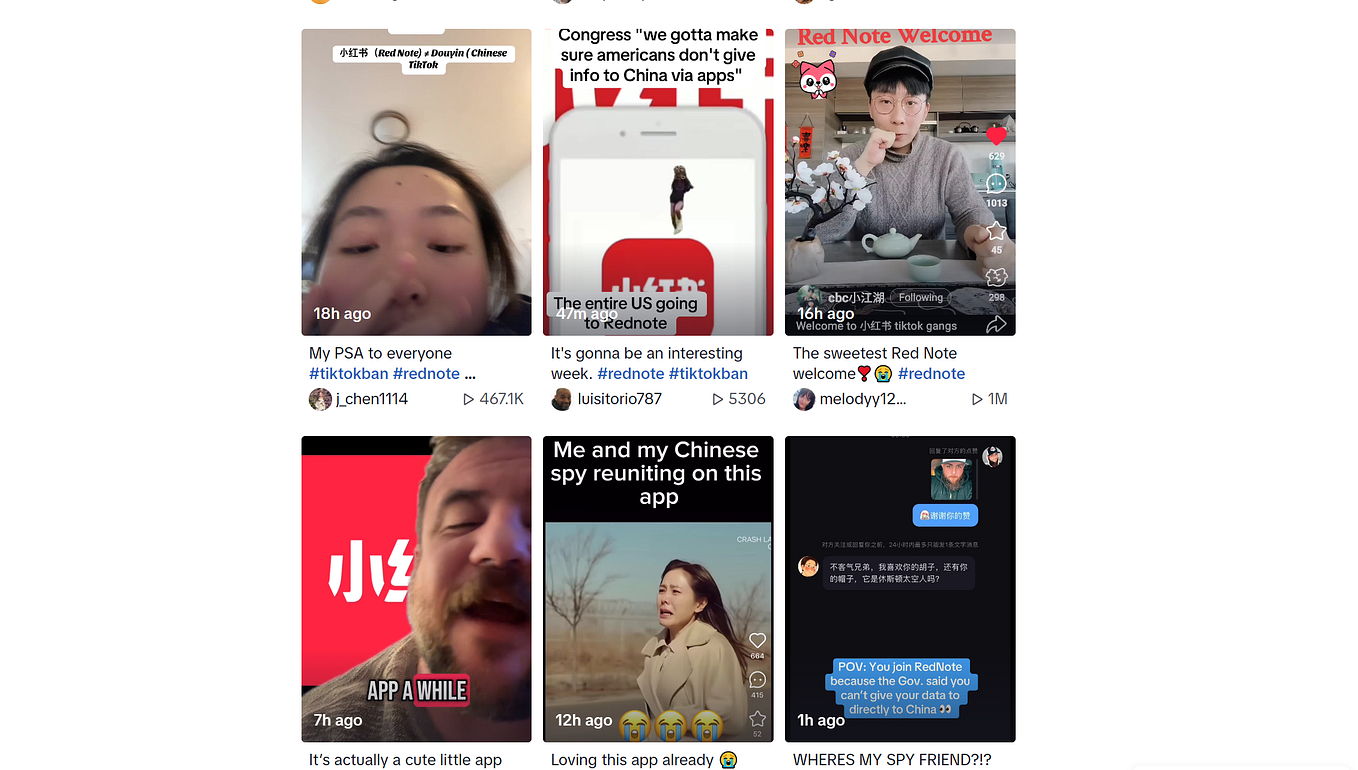Screen dimensions: 1358x770
Task: Open the Red Note Welcome video
Action: tap(900, 182)
